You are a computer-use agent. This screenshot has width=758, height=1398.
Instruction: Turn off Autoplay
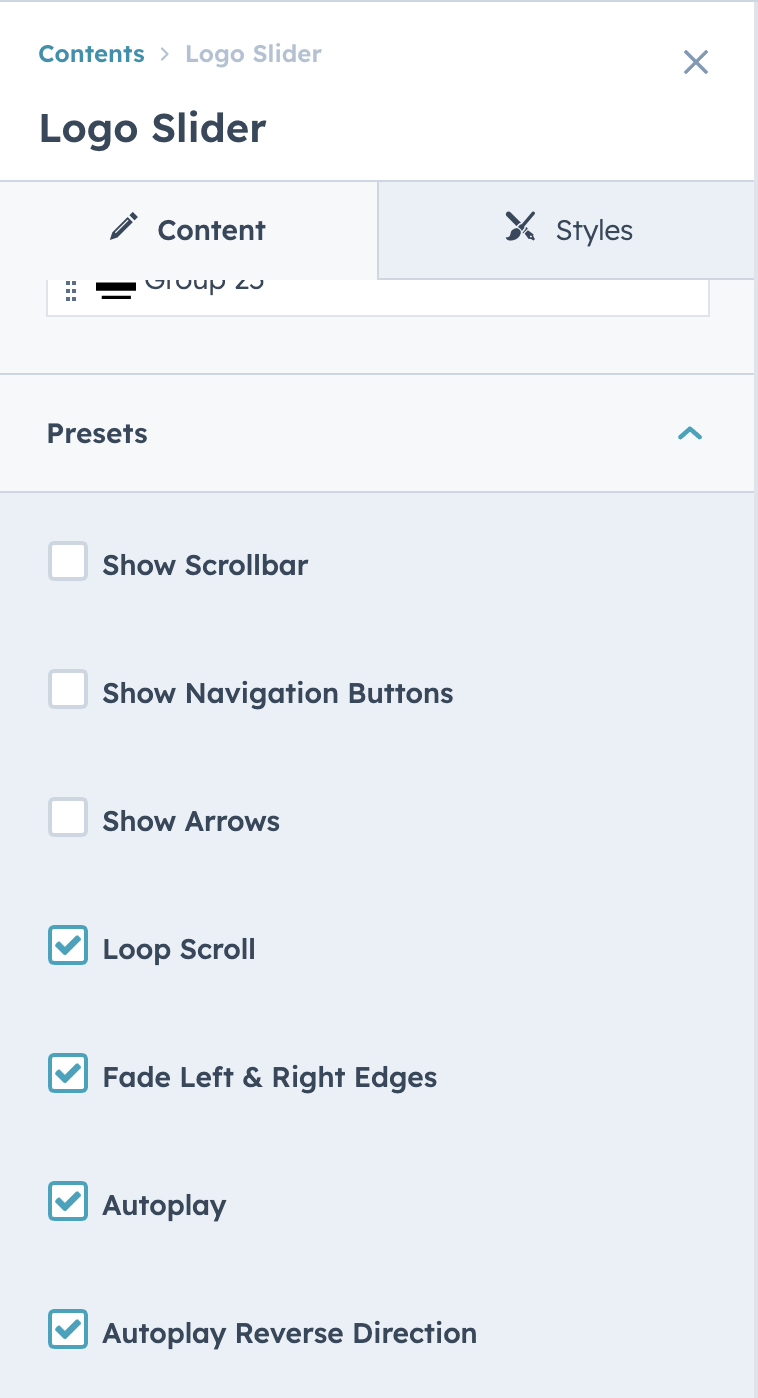click(x=67, y=1201)
